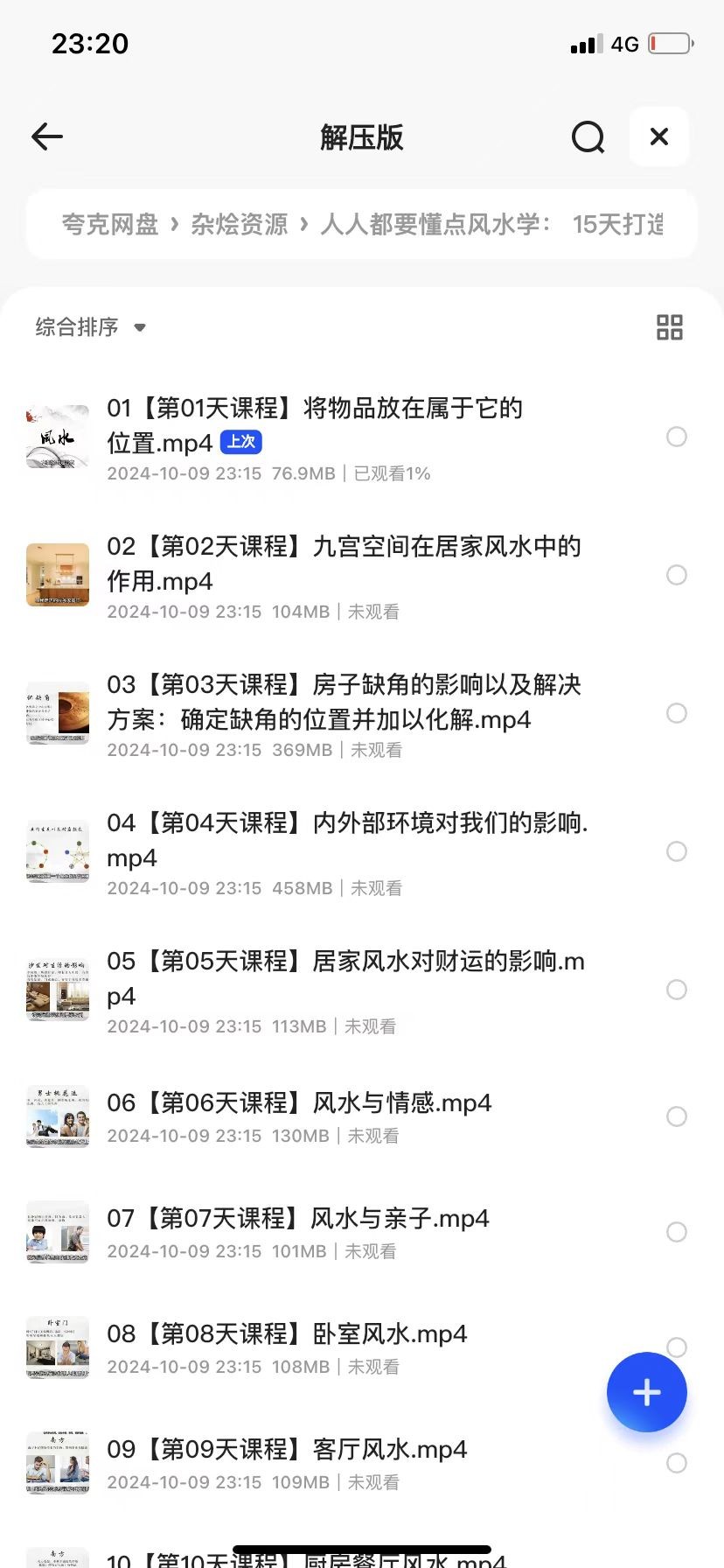This screenshot has width=724, height=1568.
Task: Open video 07 风水与亲子
Action: [x=297, y=1219]
